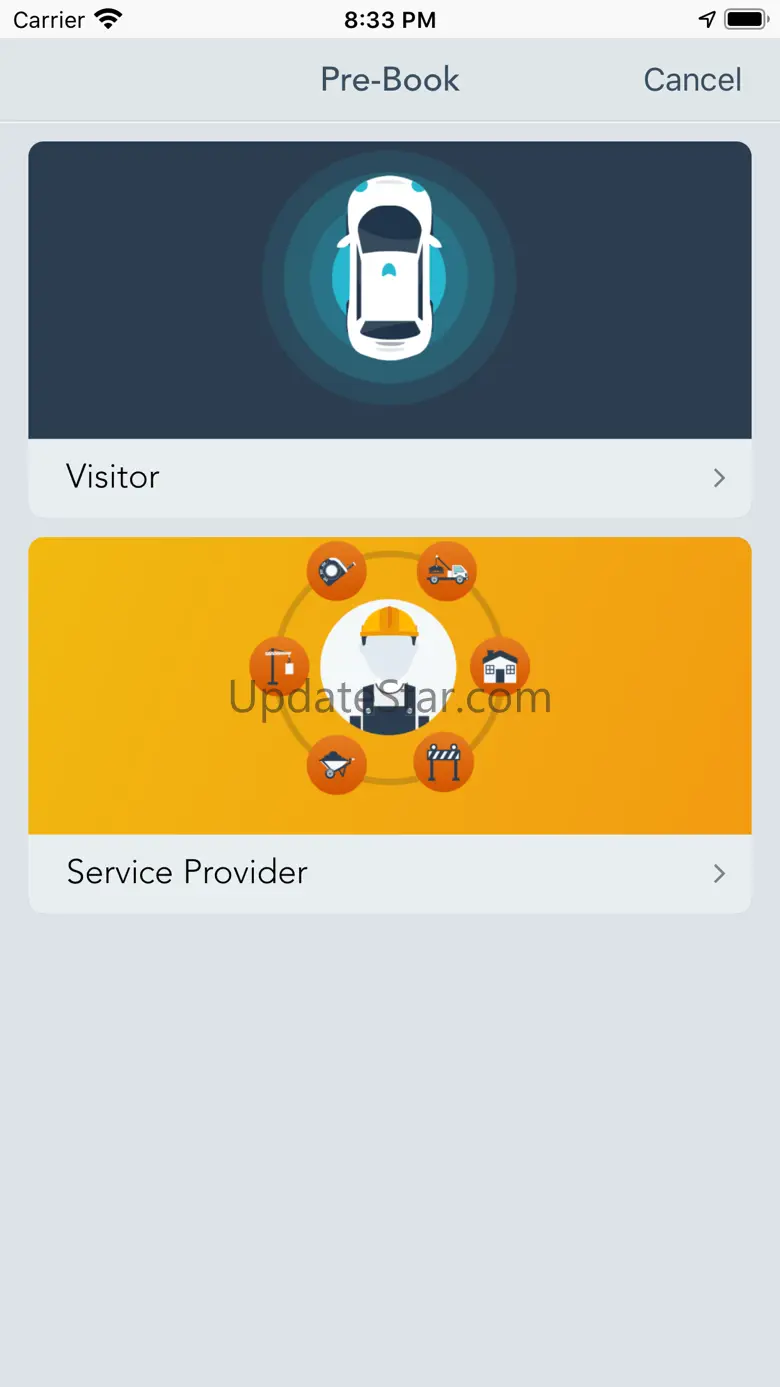Open the Visitor pre-book card
Screen dimensions: 780x1387
[x=390, y=329]
